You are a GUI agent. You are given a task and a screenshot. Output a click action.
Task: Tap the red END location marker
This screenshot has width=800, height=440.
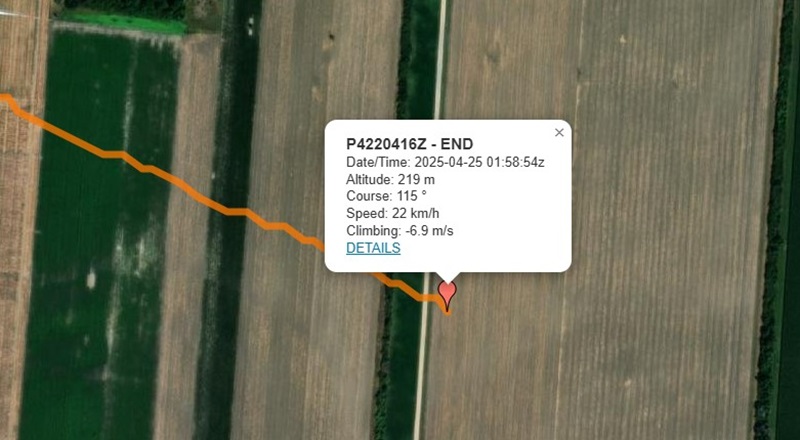(x=448, y=292)
